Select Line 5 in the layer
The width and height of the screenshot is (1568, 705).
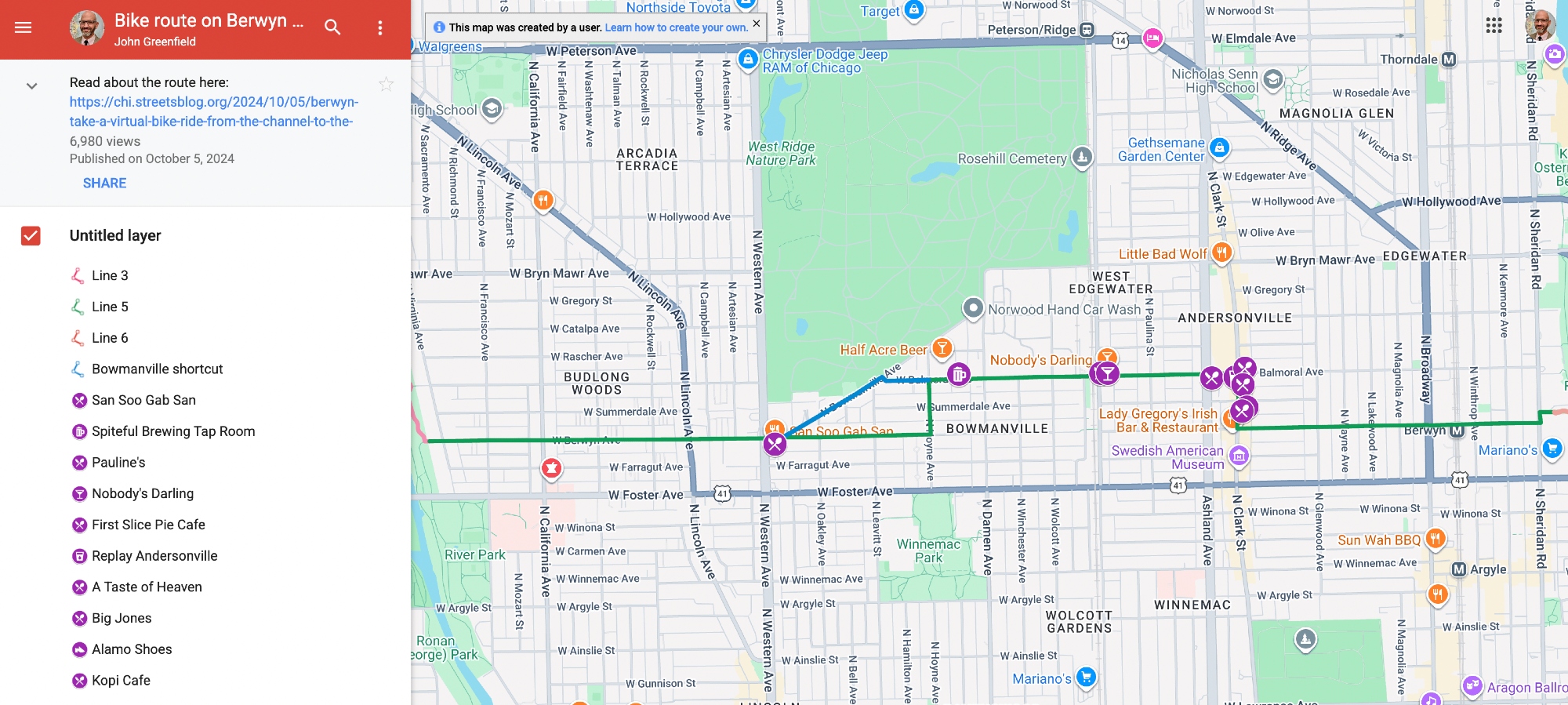[110, 307]
